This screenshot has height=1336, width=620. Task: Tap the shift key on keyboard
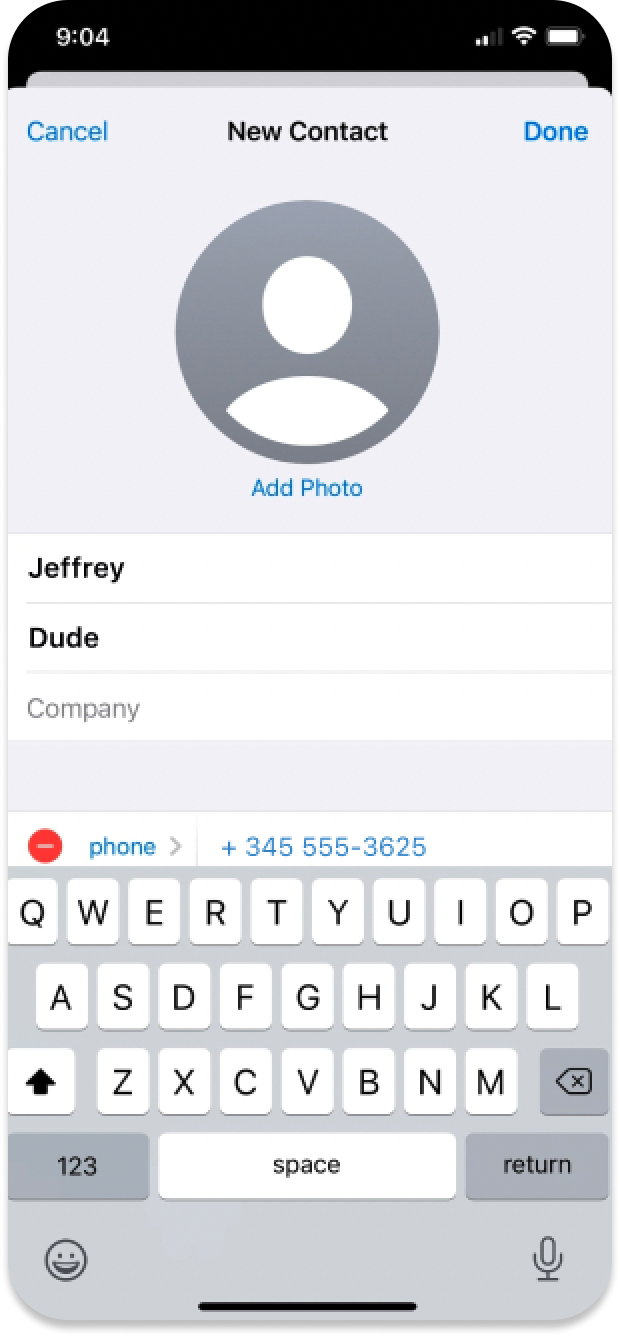point(42,1082)
